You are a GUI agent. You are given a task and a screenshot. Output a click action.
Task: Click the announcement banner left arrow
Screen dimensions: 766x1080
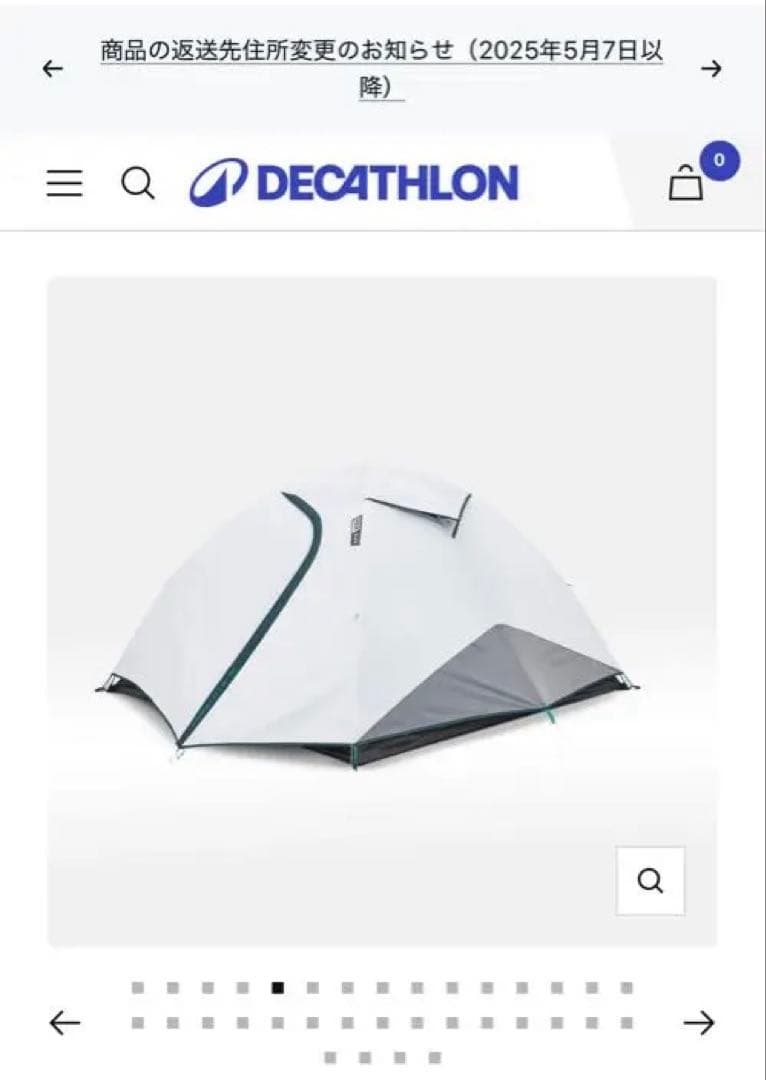click(x=54, y=68)
